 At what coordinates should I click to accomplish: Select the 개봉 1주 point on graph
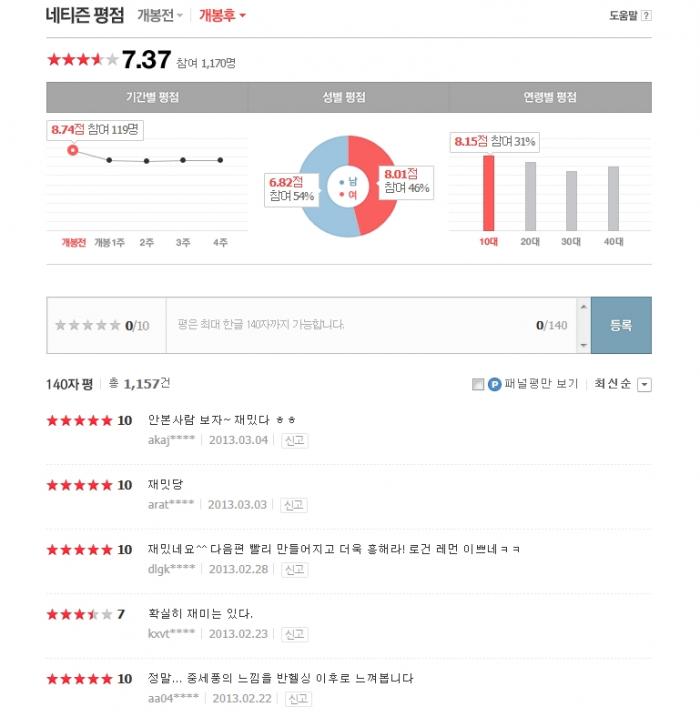pyautogui.click(x=109, y=159)
